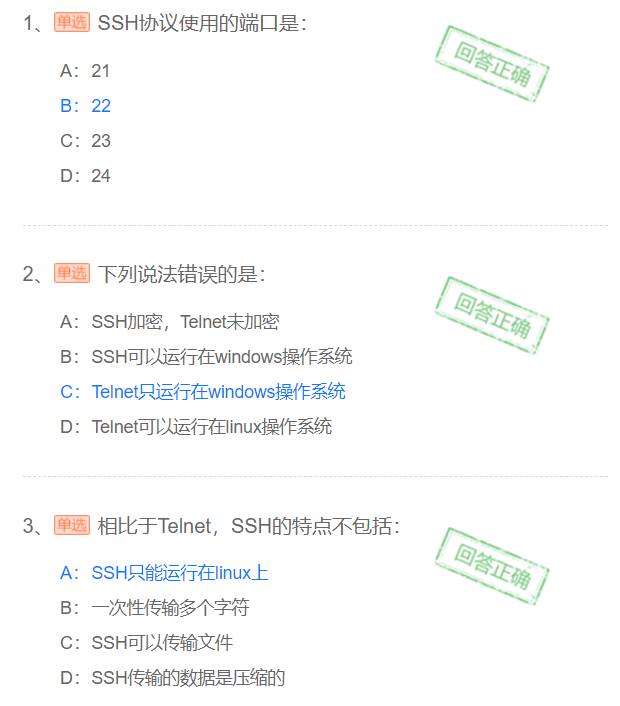620x706 pixels.
Task: Select 'SSH只能运行在linux上' in question 3
Action: 165,573
